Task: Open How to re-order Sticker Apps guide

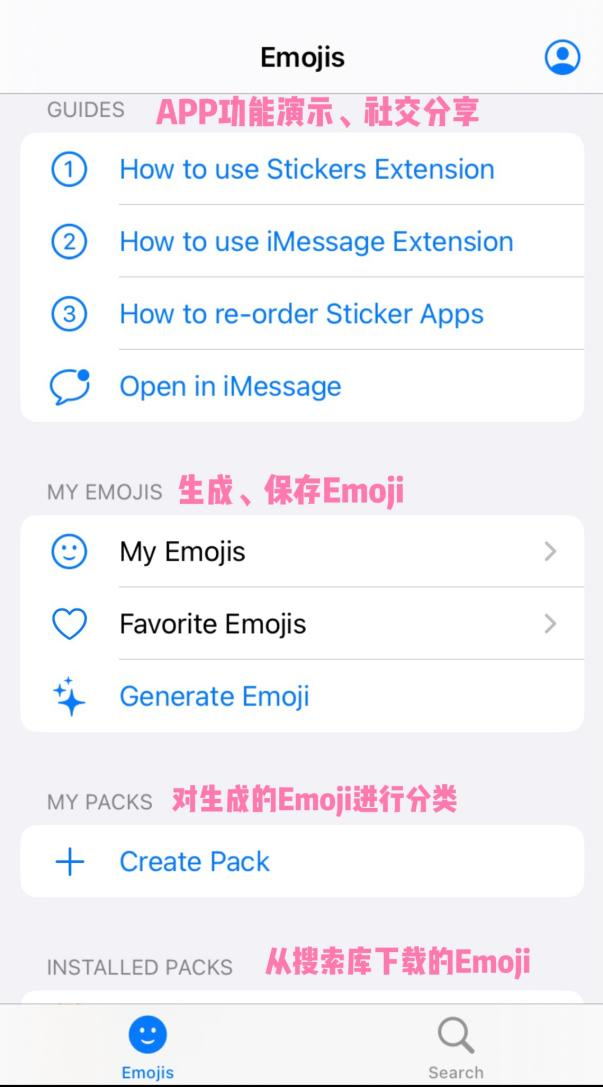Action: (x=301, y=314)
